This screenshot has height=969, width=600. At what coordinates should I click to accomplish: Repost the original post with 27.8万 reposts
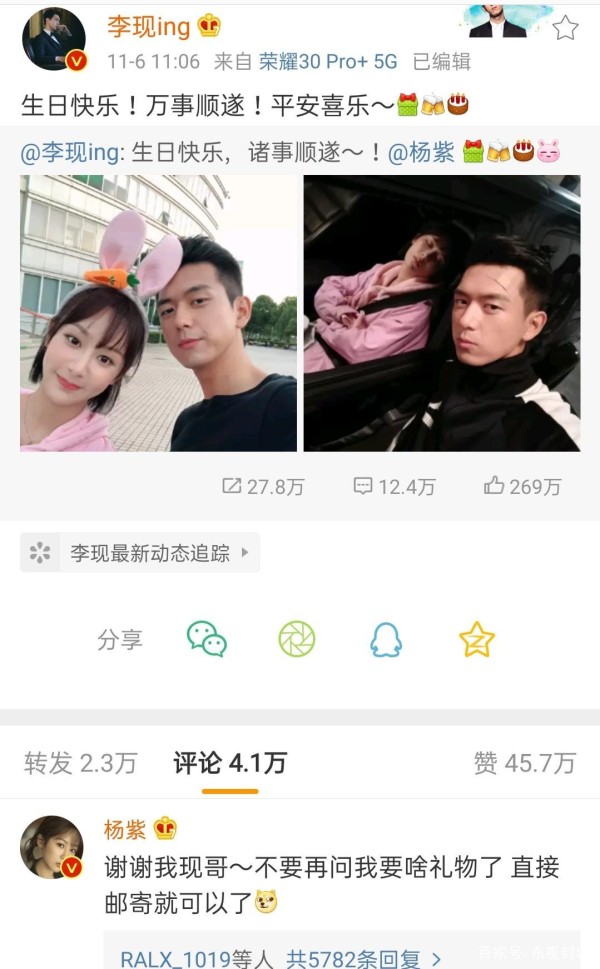pos(263,486)
